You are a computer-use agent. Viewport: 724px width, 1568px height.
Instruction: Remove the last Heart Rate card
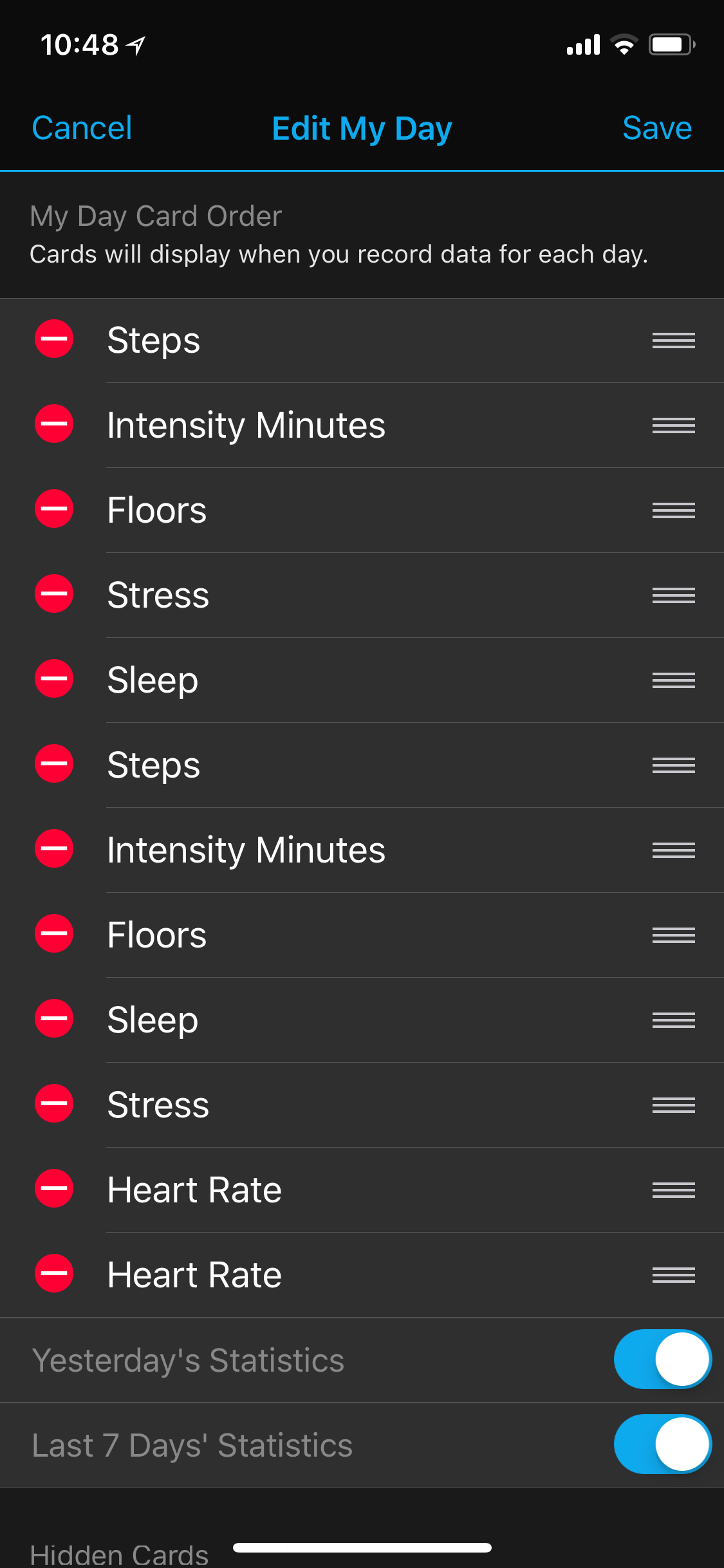[x=54, y=1273]
